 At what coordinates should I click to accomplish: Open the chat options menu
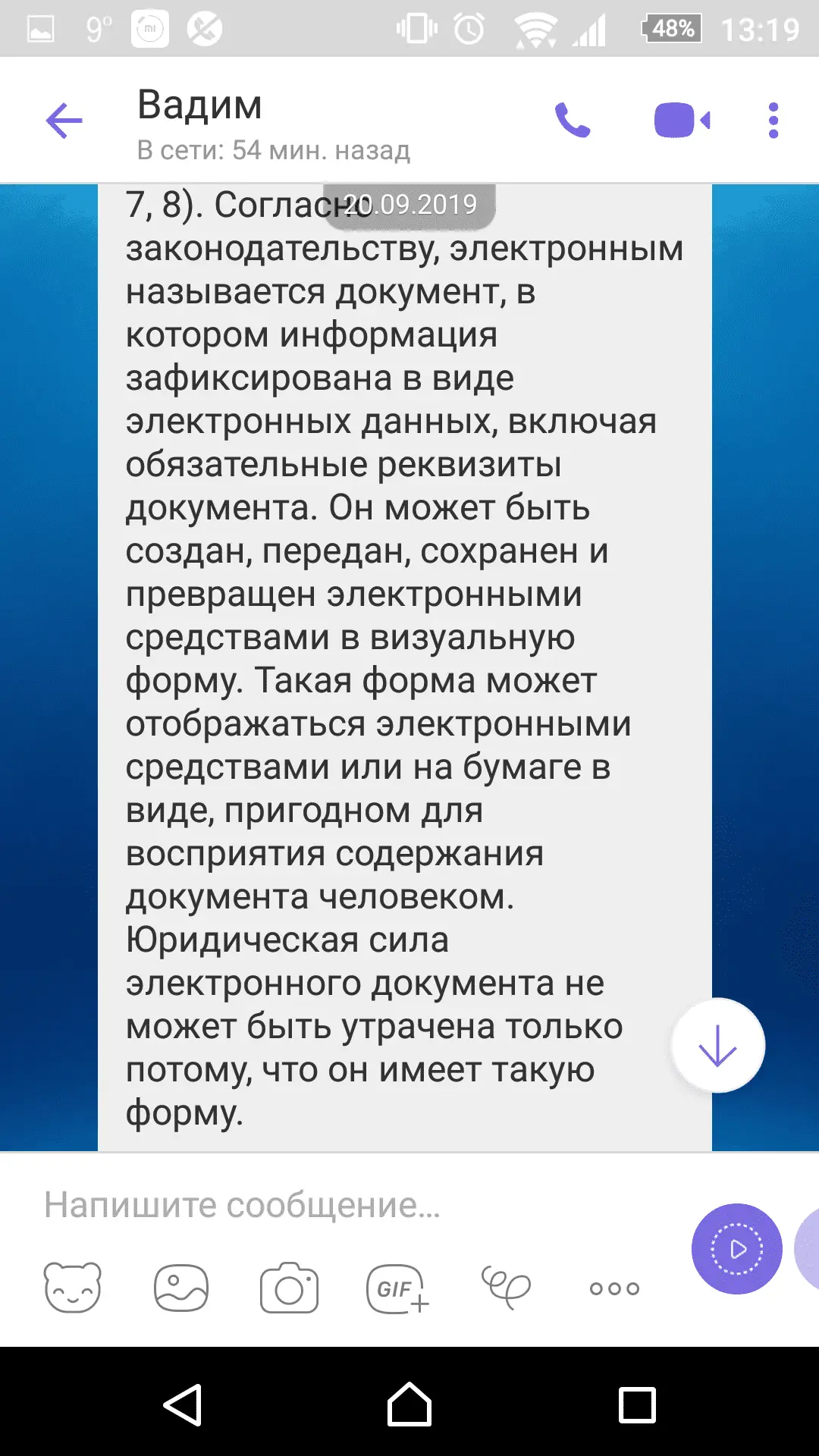point(772,120)
